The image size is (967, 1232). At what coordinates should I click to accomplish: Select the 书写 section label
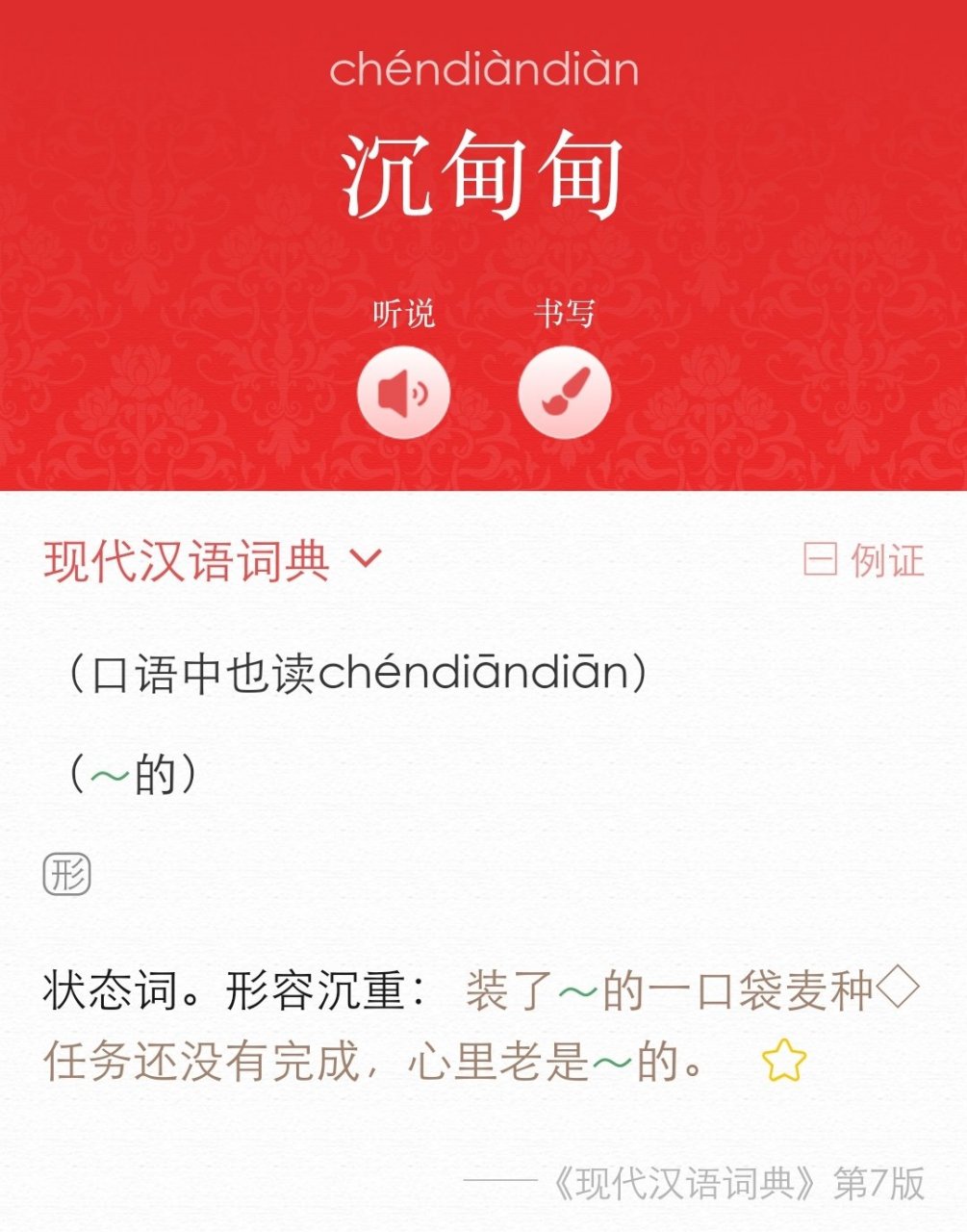[x=566, y=311]
